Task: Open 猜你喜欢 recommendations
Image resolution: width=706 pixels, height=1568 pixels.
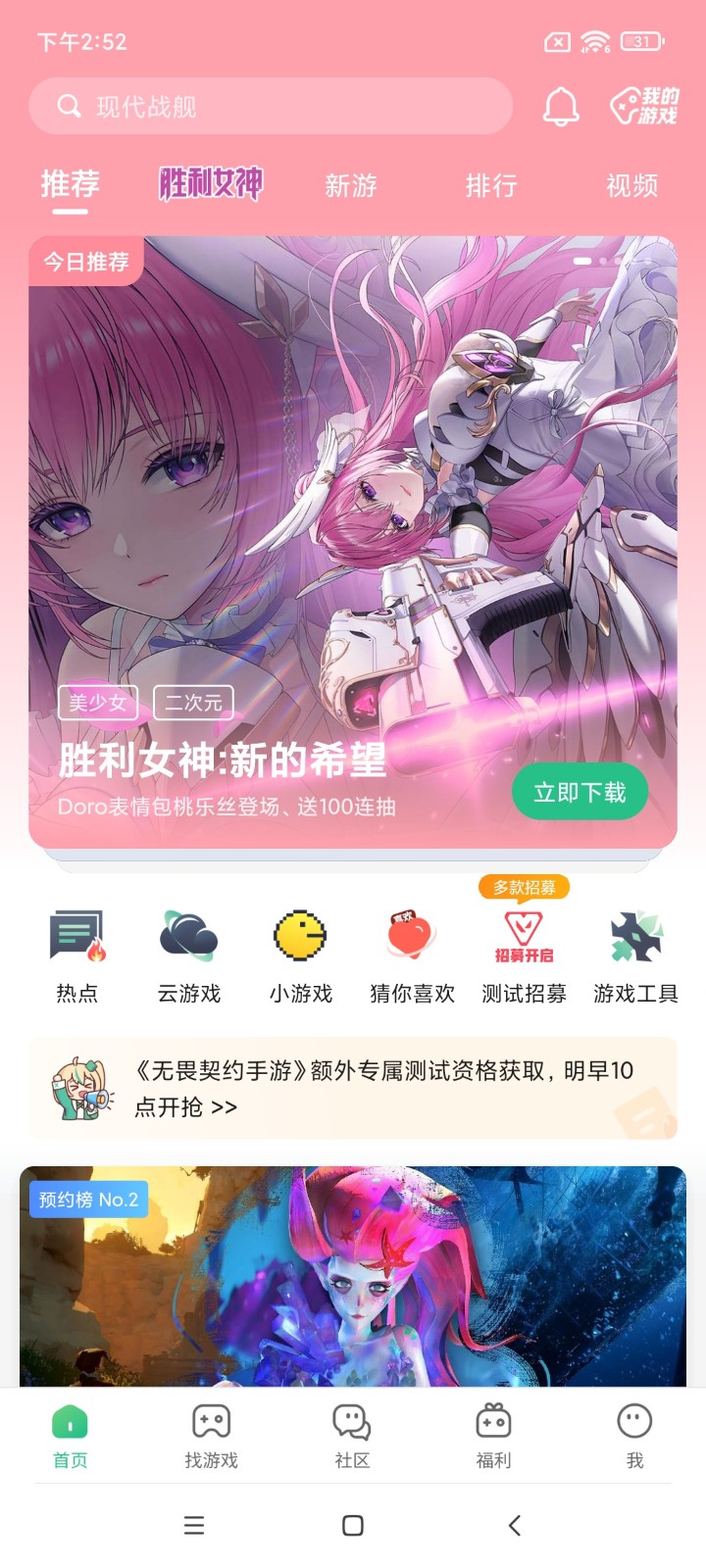Action: [x=412, y=956]
